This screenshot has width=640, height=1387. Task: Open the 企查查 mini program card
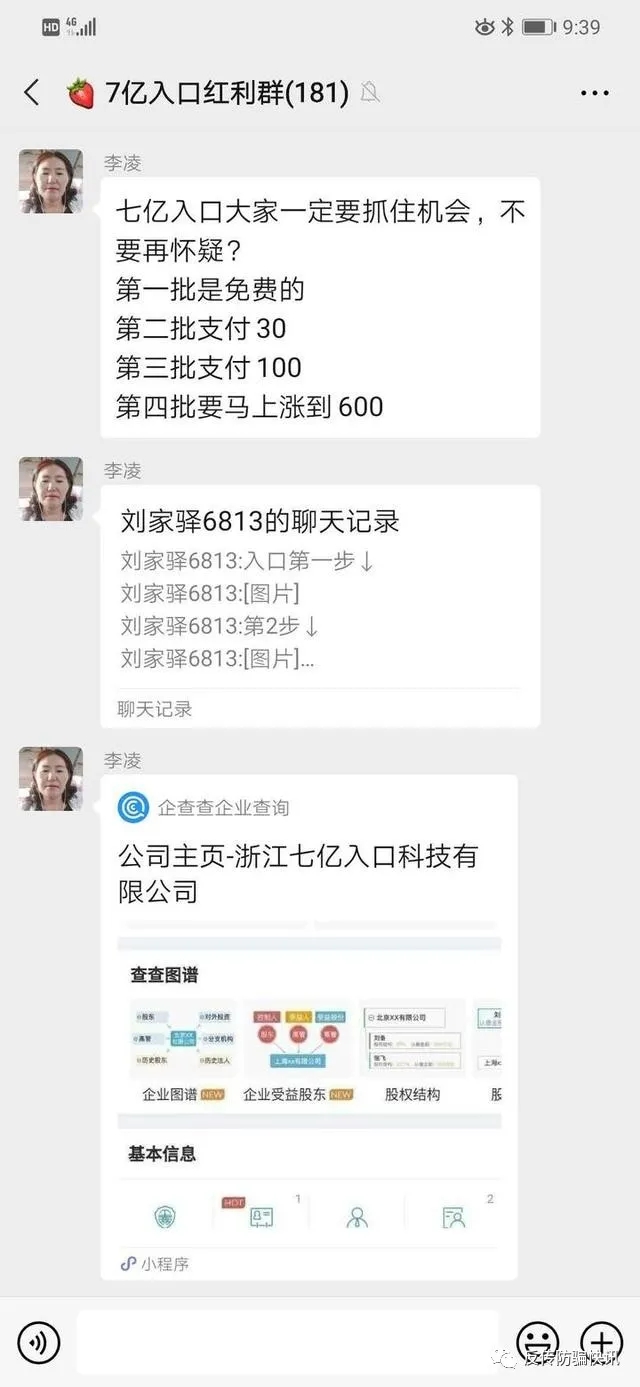pyautogui.click(x=309, y=1027)
